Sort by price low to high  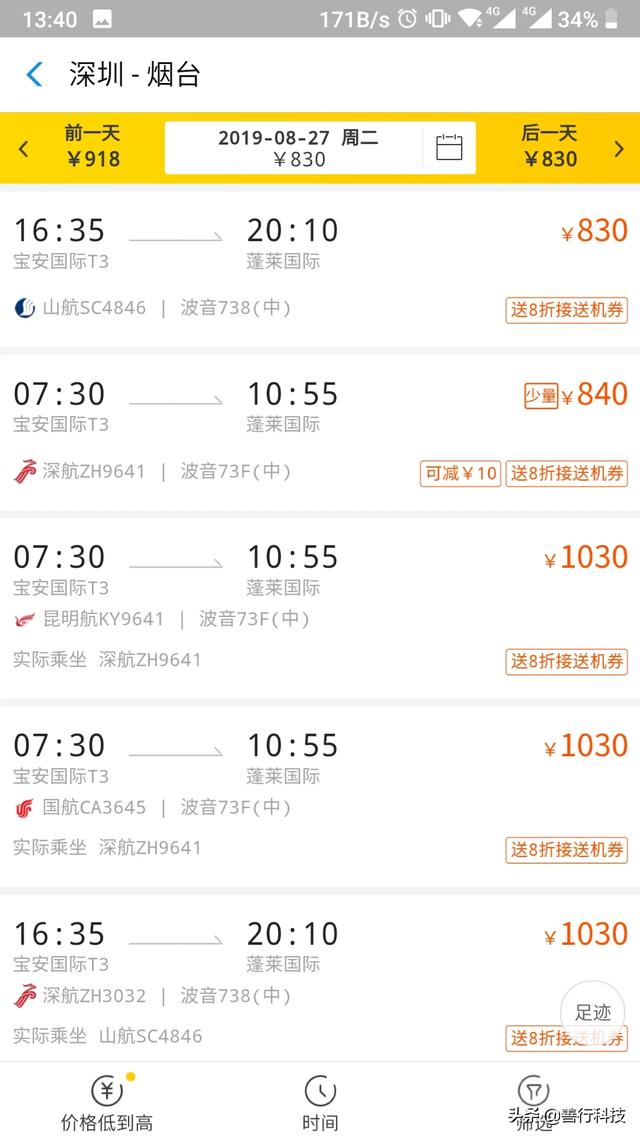(x=107, y=1102)
